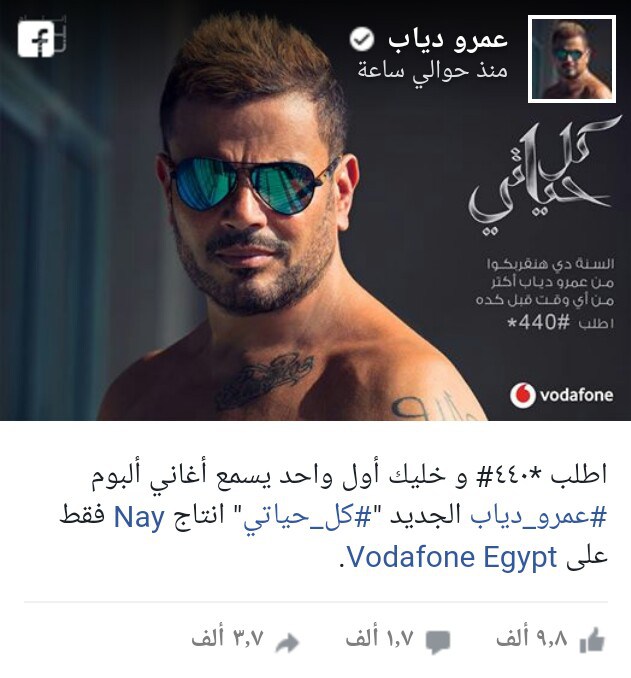The image size is (631, 678).
Task: Share this post via the arrow
Action: 288,641
